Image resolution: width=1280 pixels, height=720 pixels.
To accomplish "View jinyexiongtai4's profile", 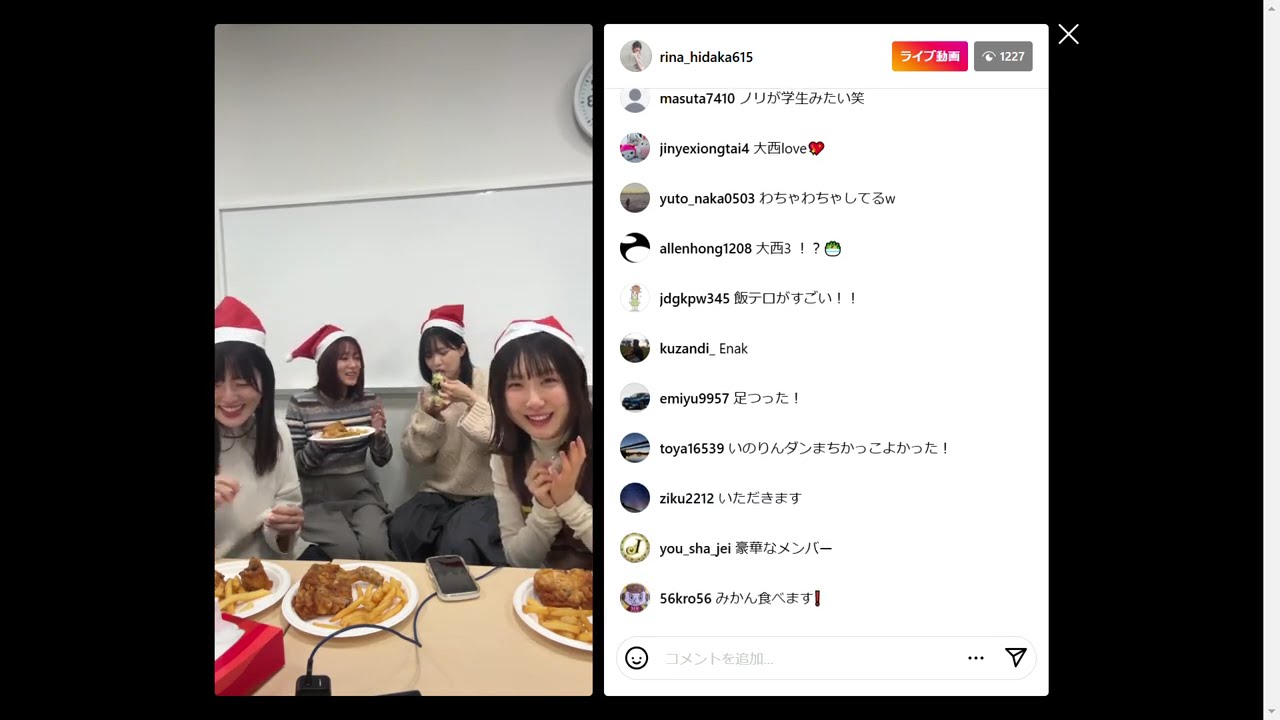I will (704, 148).
